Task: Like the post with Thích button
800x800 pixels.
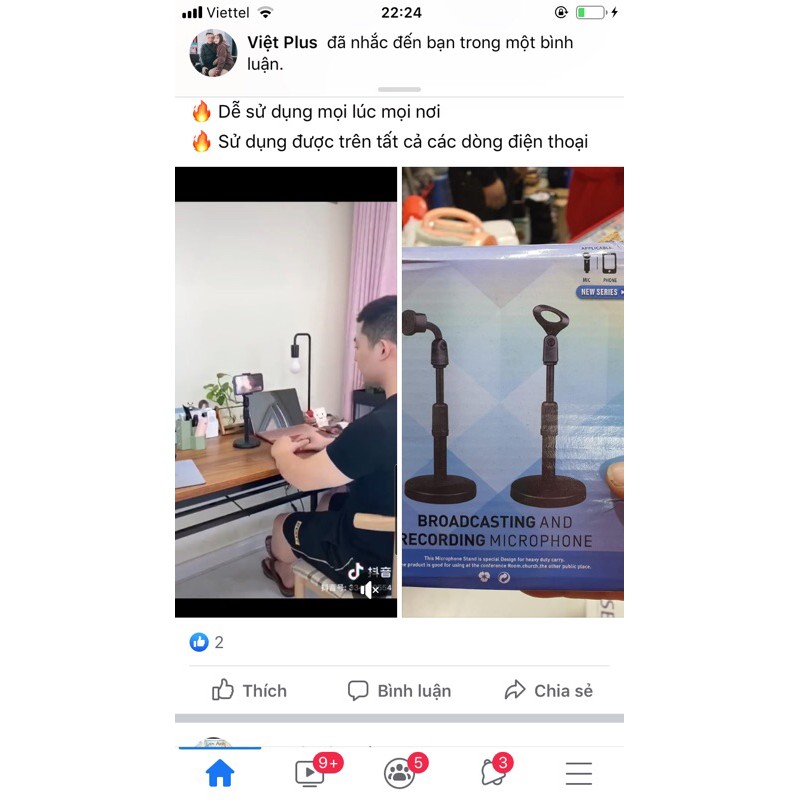Action: point(249,690)
